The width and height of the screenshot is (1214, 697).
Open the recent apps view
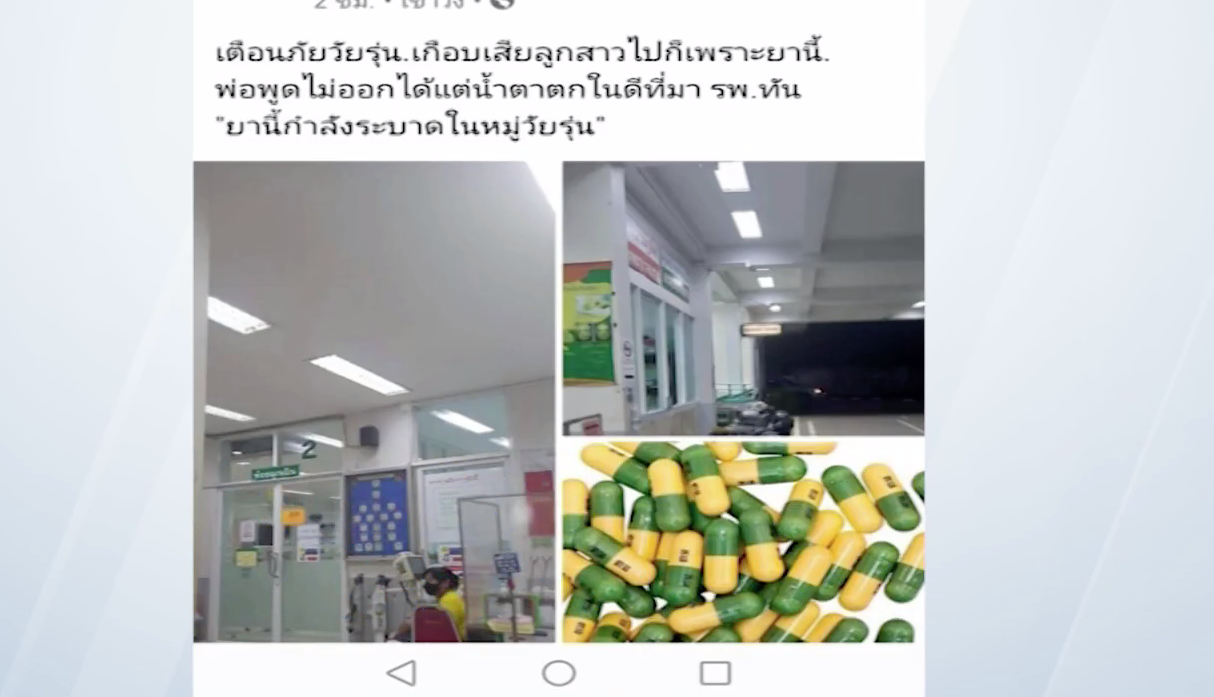[715, 673]
